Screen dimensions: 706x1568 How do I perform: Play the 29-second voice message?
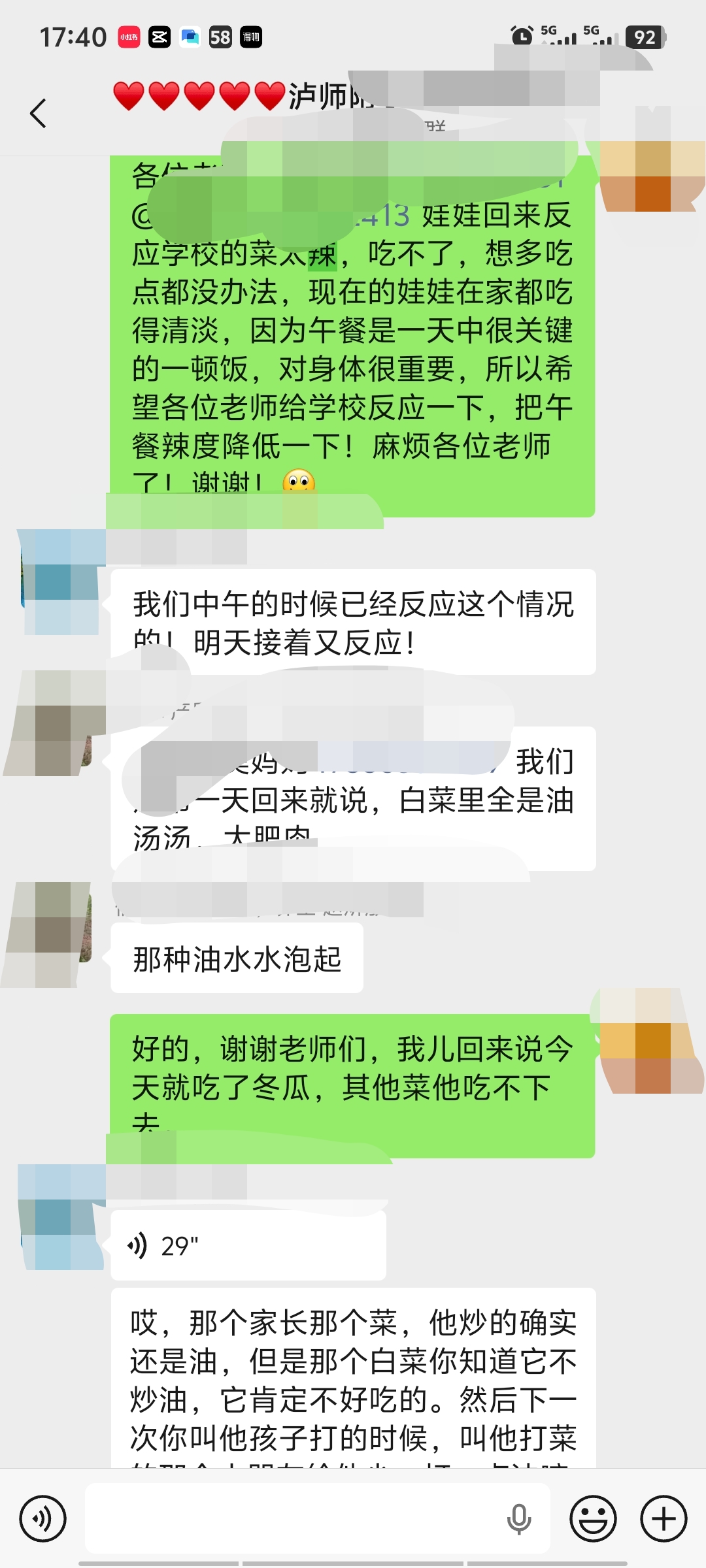(x=248, y=1245)
